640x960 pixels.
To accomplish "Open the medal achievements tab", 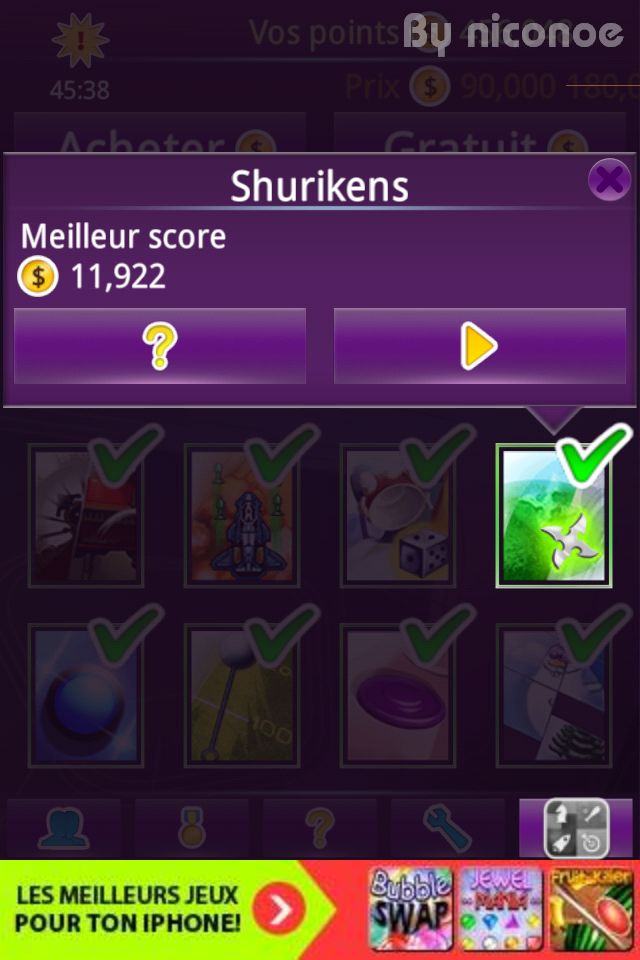I will tap(192, 828).
